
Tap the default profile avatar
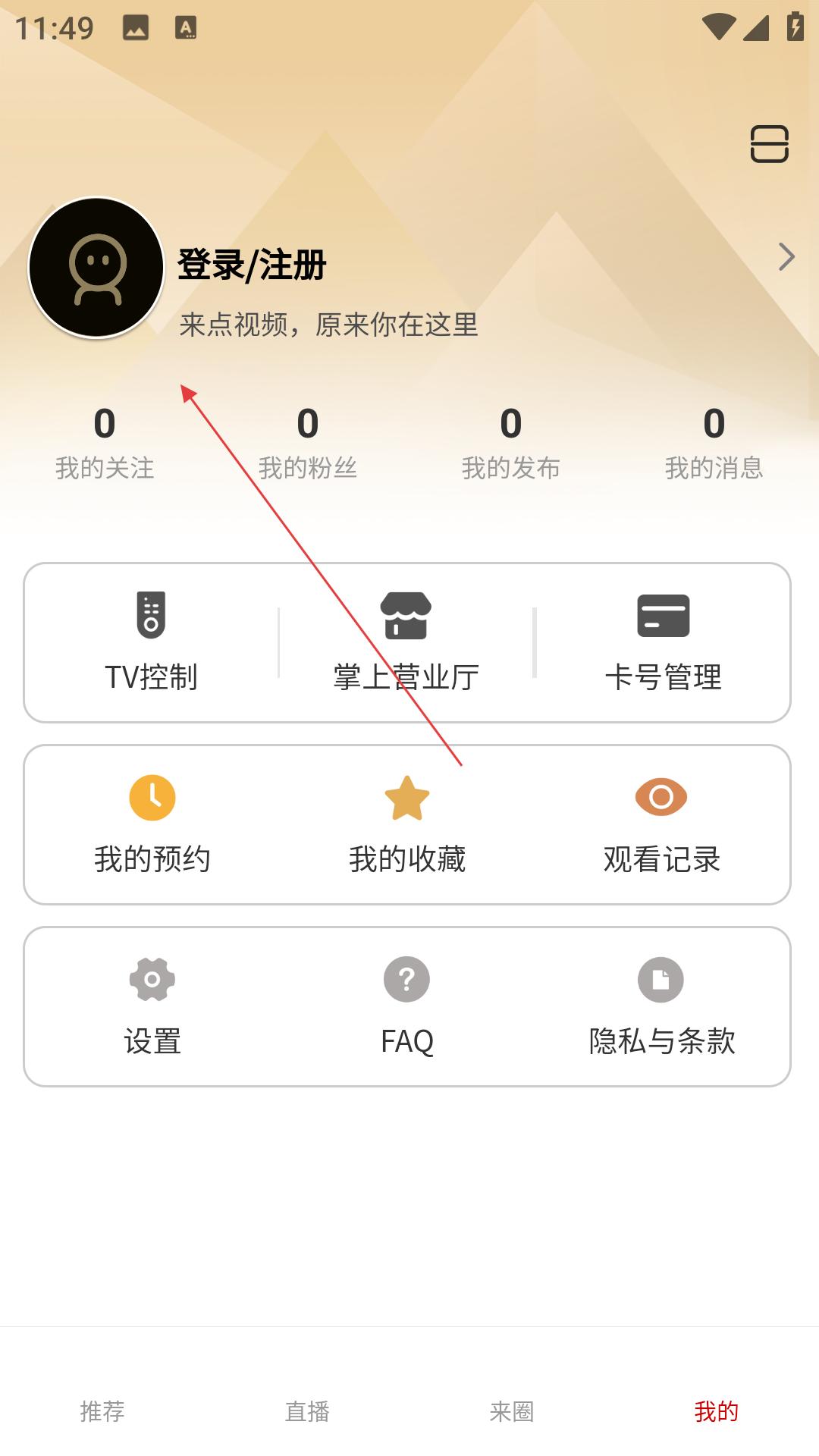(96, 267)
